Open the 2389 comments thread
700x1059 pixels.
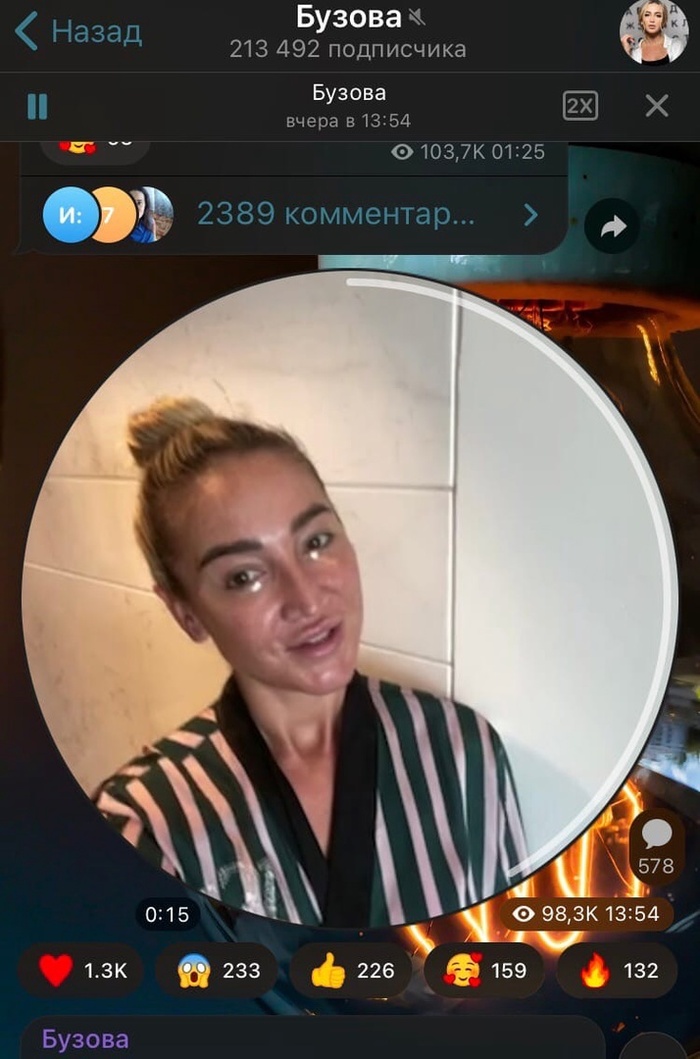pos(334,214)
